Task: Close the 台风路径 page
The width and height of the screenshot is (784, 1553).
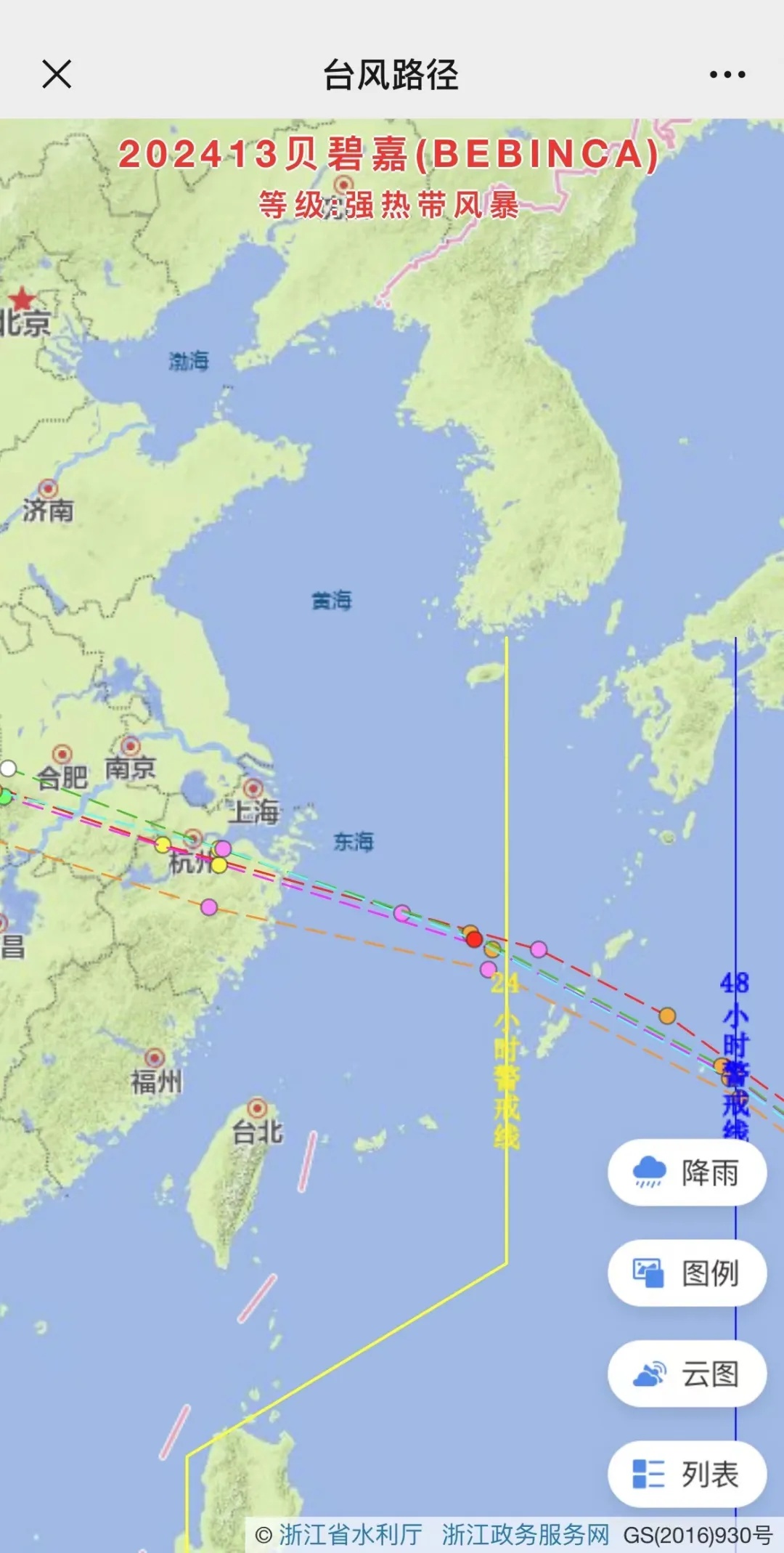Action: pyautogui.click(x=57, y=74)
